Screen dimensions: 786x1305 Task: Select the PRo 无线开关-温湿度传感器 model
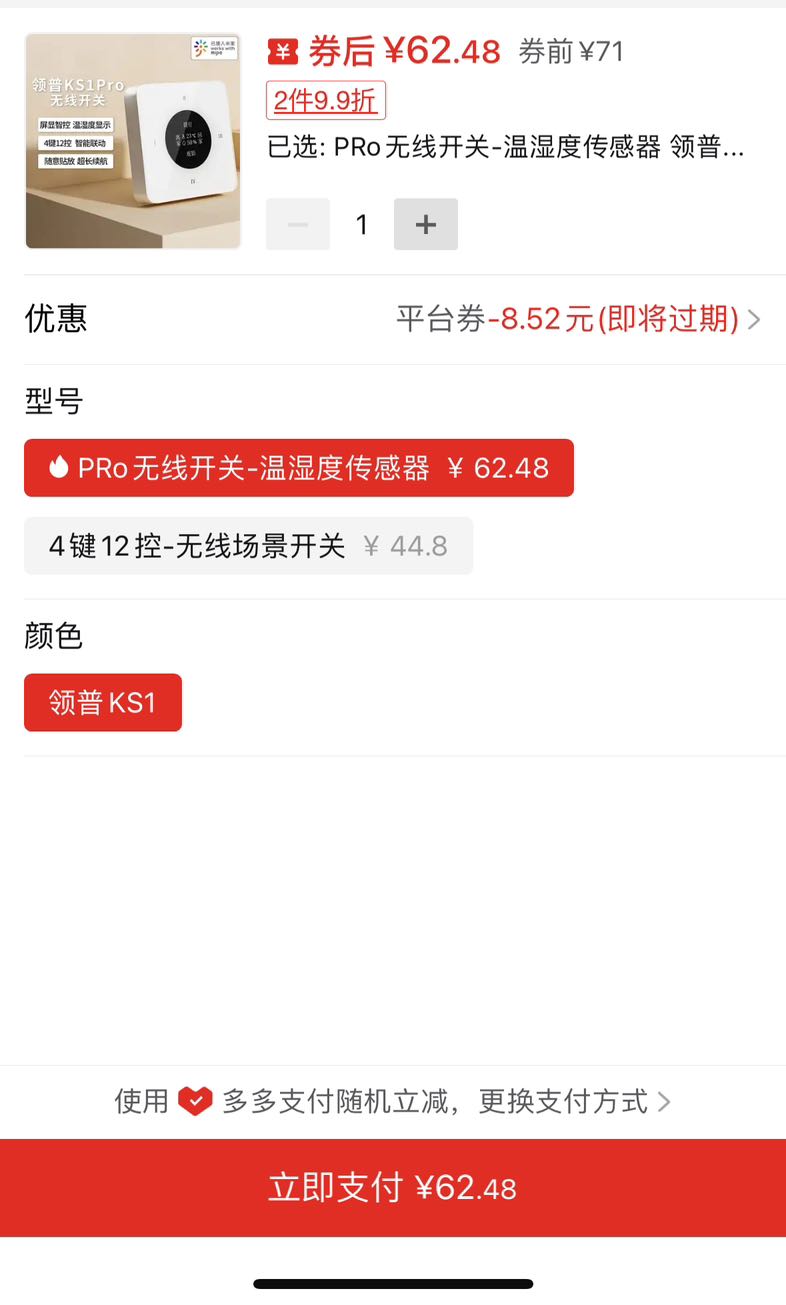pyautogui.click(x=297, y=467)
